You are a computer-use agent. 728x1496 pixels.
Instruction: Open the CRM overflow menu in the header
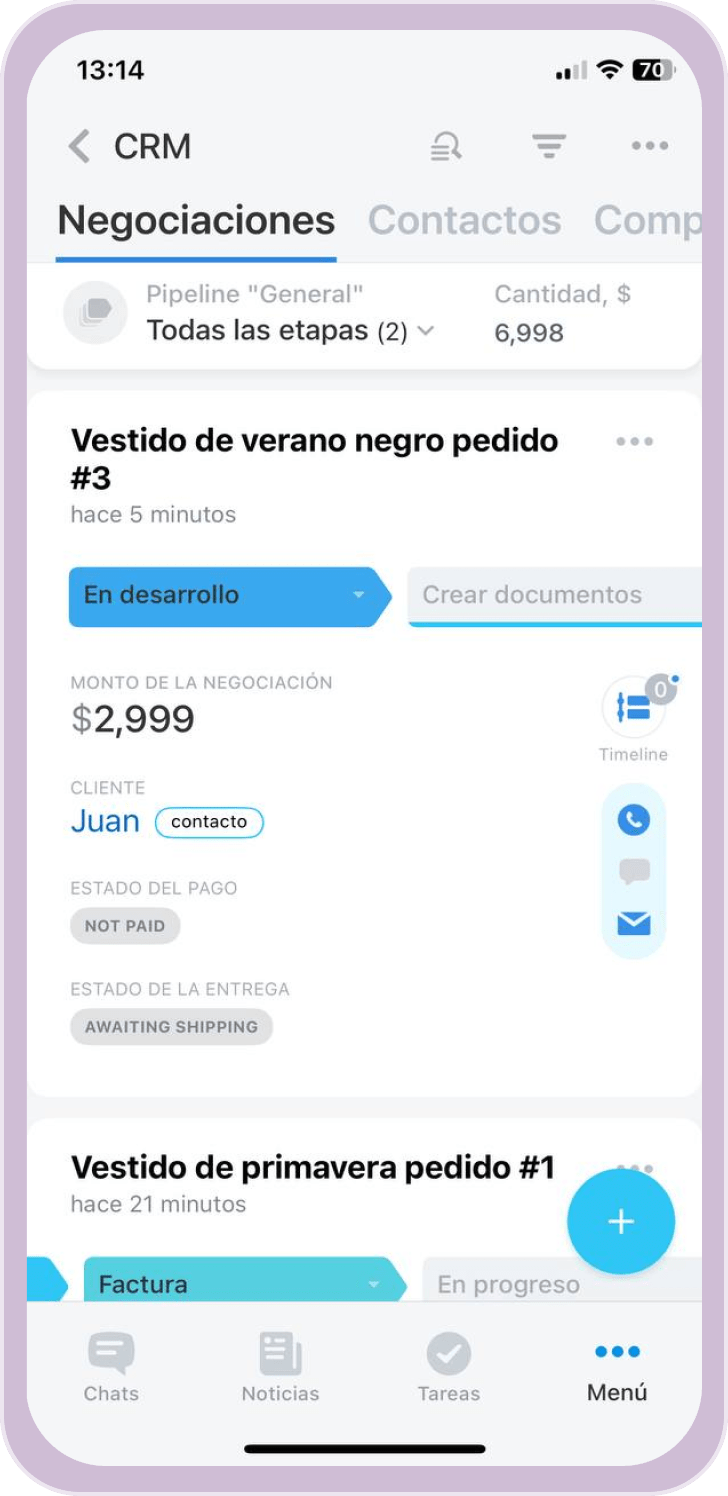(650, 147)
